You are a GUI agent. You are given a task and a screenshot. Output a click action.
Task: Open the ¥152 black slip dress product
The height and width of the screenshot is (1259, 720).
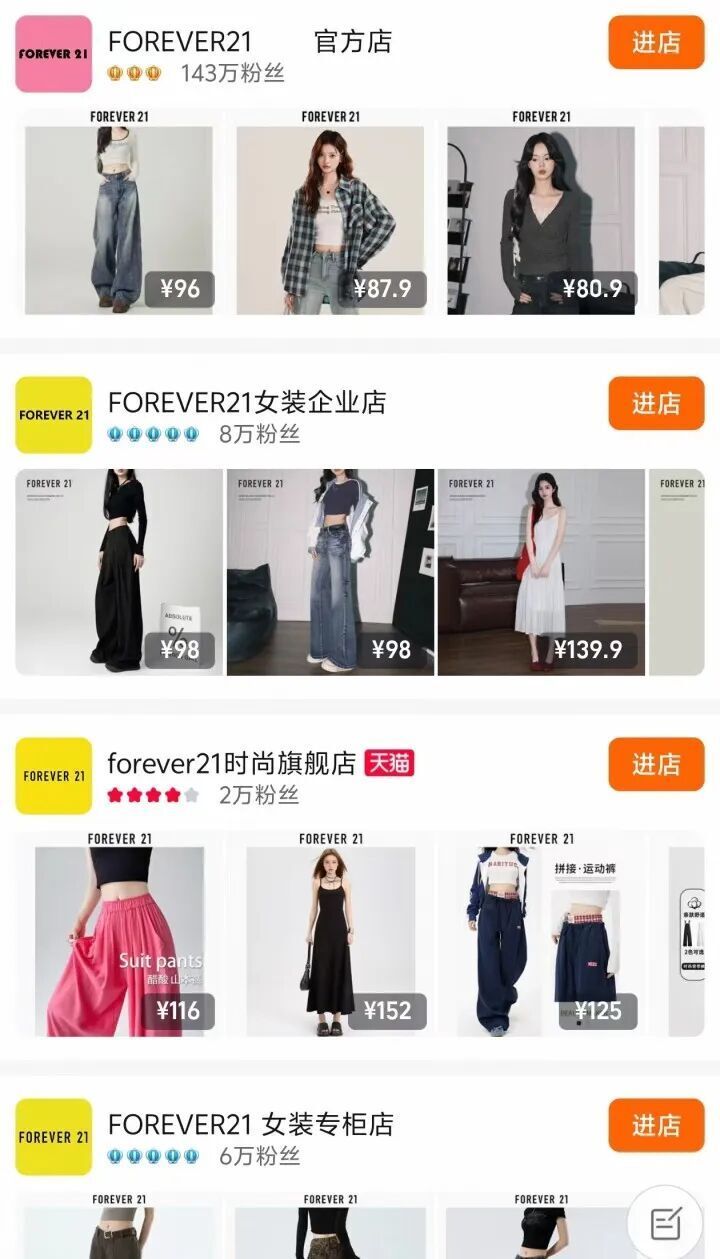332,935
